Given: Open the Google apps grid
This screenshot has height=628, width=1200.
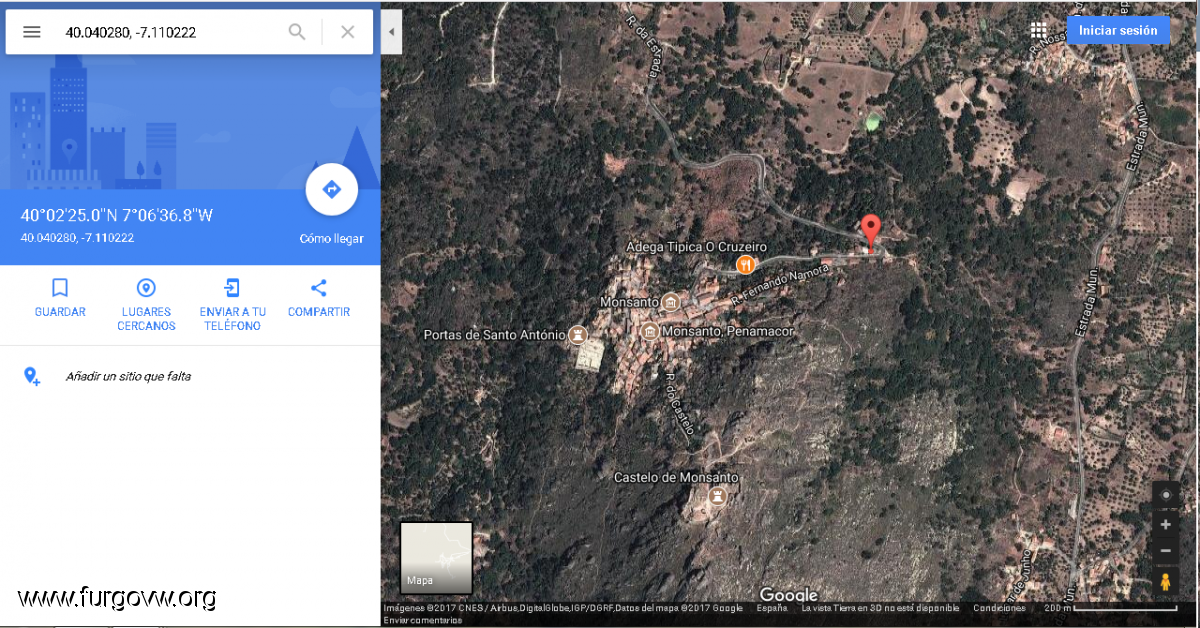Looking at the screenshot, I should pos(1039,31).
